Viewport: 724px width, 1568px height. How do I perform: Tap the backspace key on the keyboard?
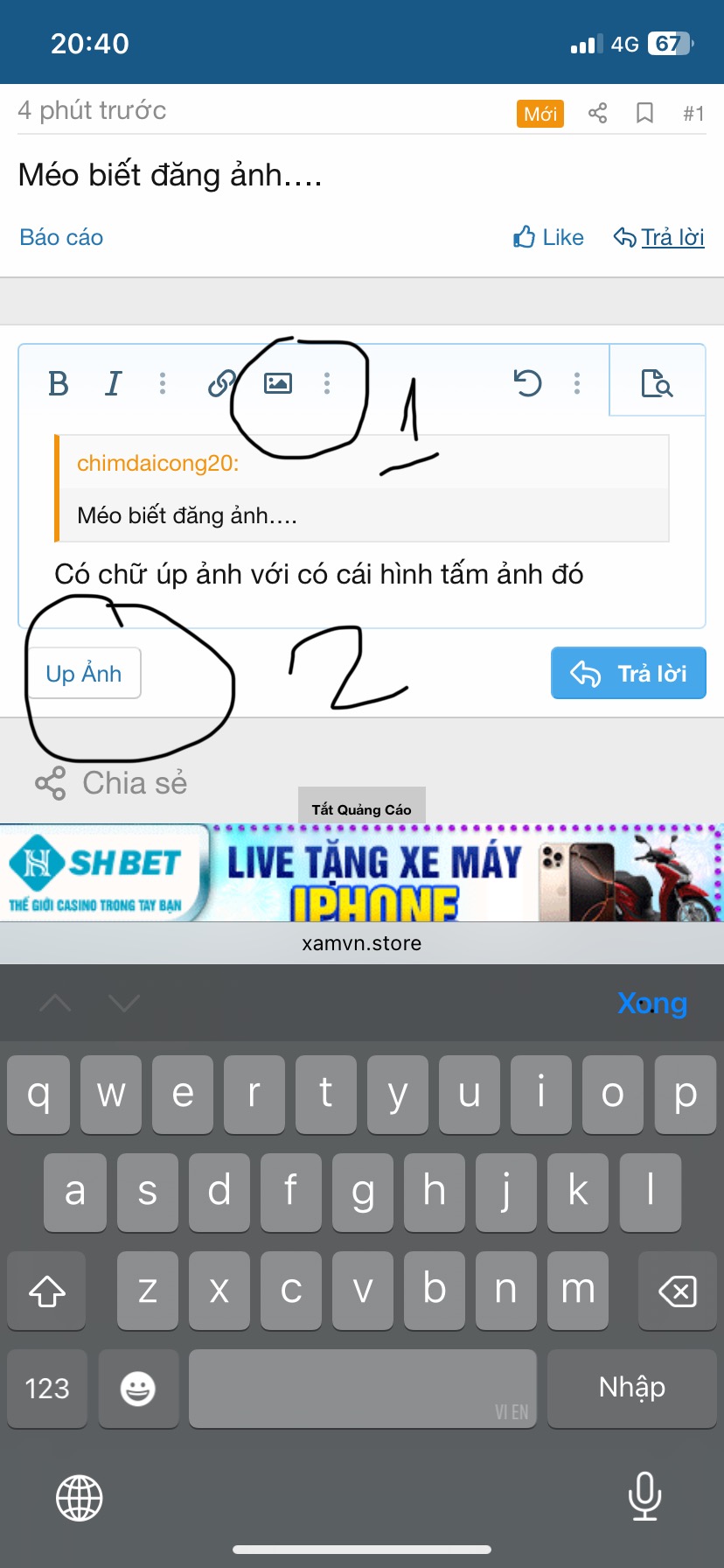pyautogui.click(x=677, y=1291)
